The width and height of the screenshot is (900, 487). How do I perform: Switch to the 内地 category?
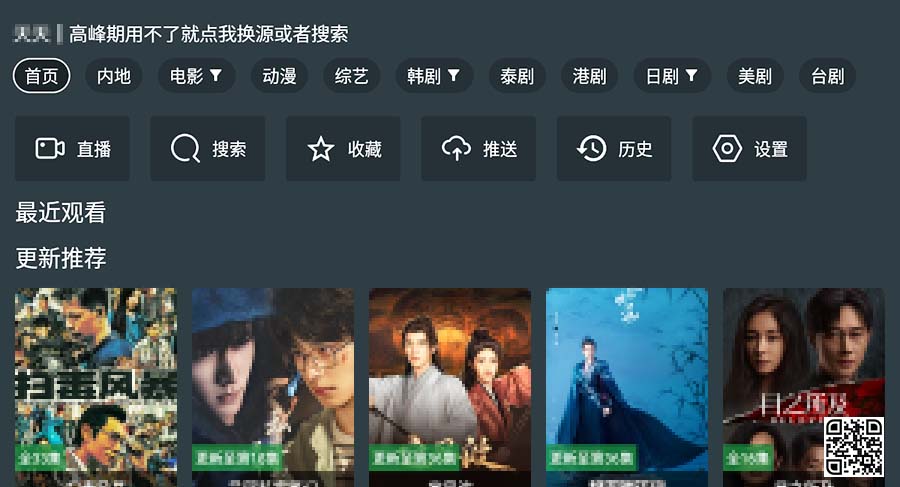[113, 76]
